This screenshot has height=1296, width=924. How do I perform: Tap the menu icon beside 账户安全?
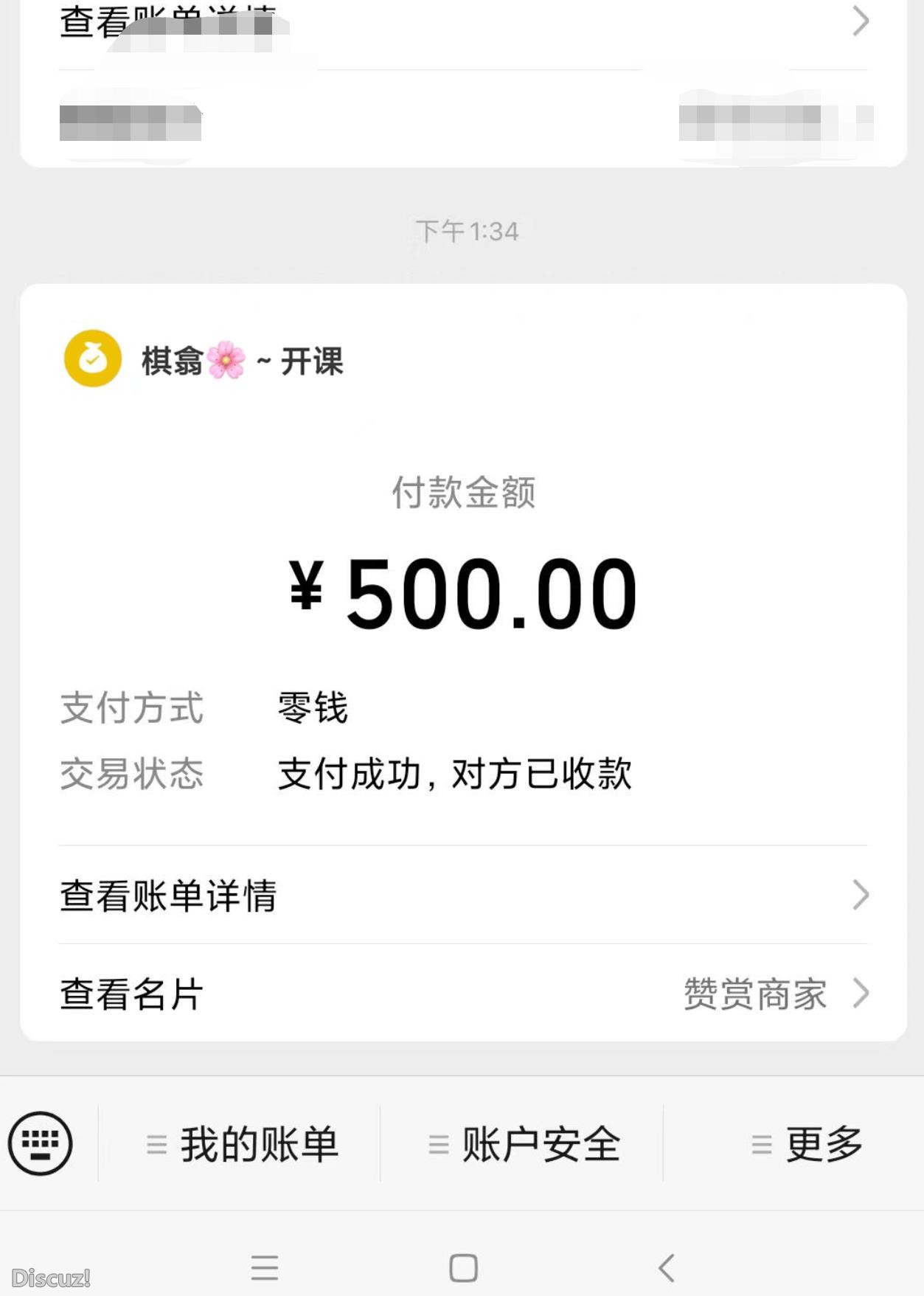click(438, 1144)
